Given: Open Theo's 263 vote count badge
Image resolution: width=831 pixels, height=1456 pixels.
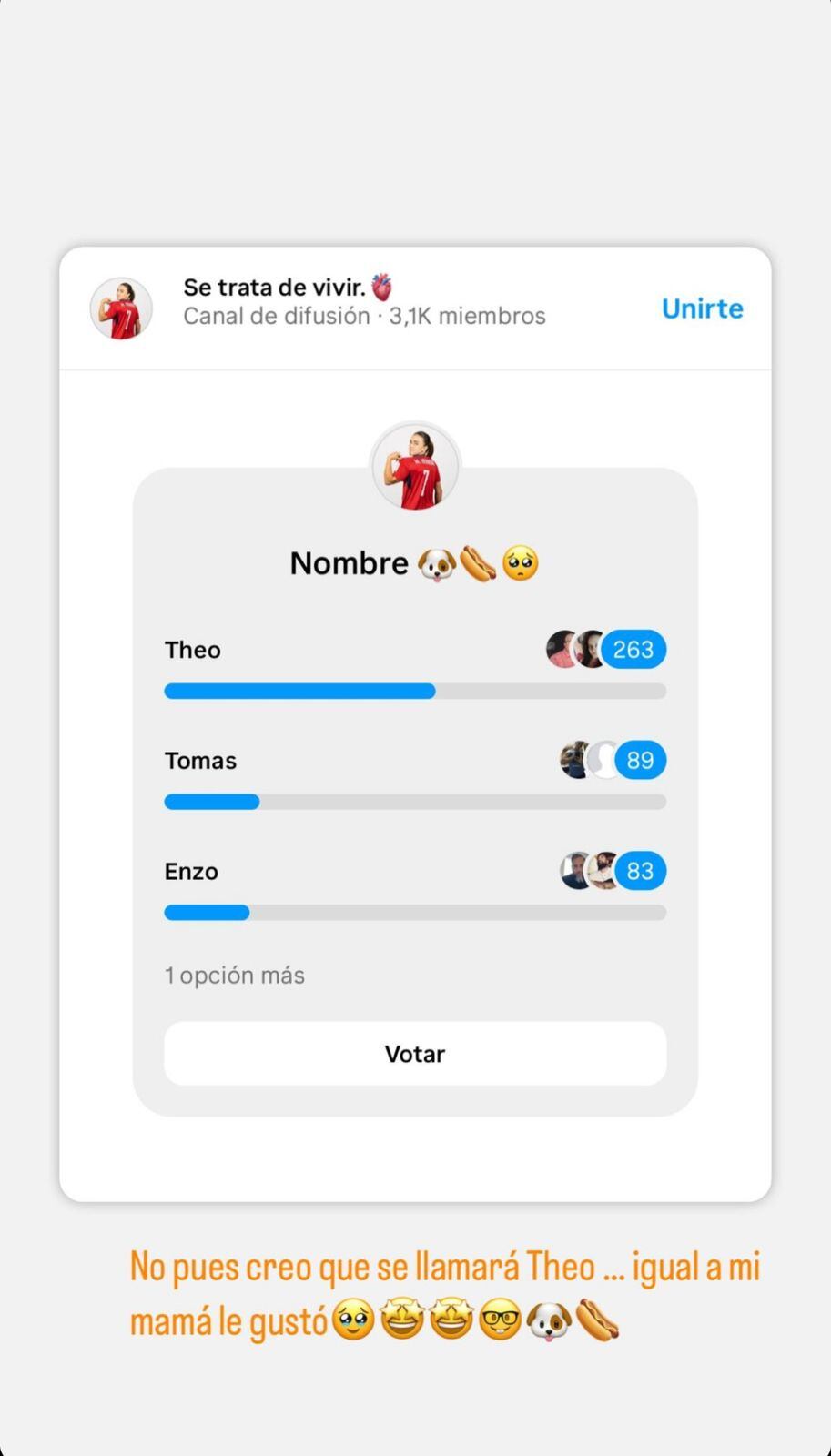Looking at the screenshot, I should pos(633,649).
